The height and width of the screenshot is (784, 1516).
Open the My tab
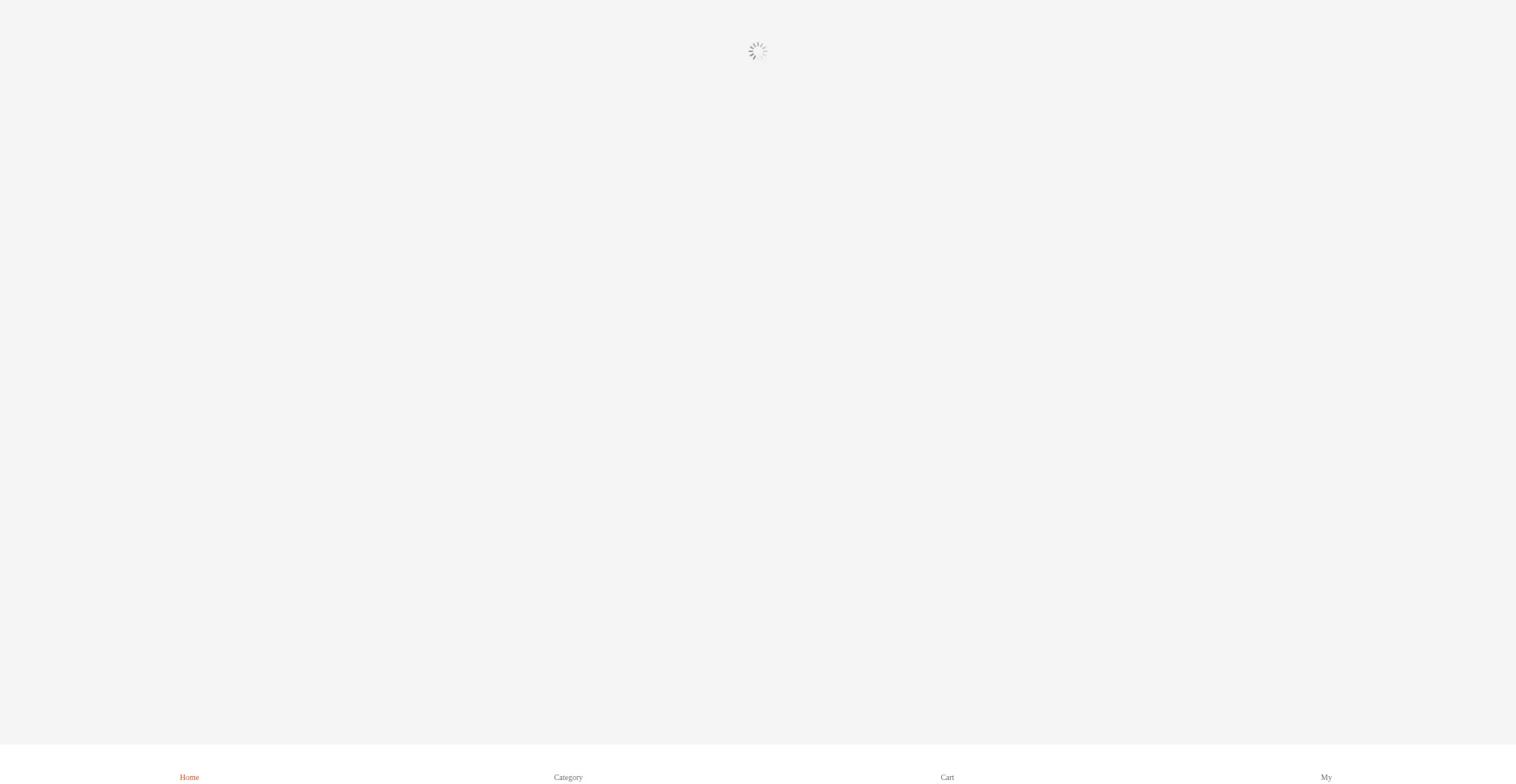tap(1326, 777)
